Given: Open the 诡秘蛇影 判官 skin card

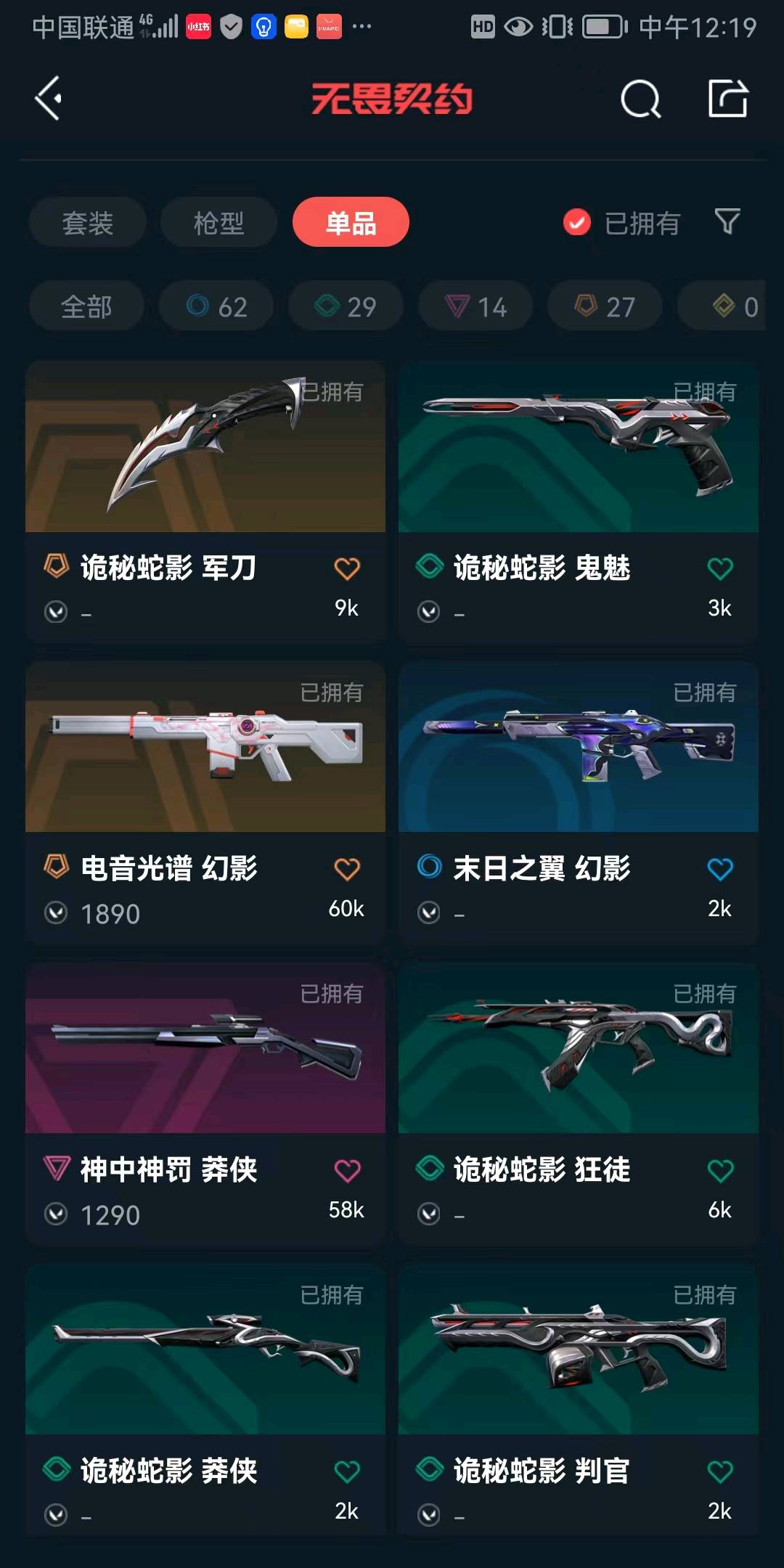Looking at the screenshot, I should point(579,1400).
